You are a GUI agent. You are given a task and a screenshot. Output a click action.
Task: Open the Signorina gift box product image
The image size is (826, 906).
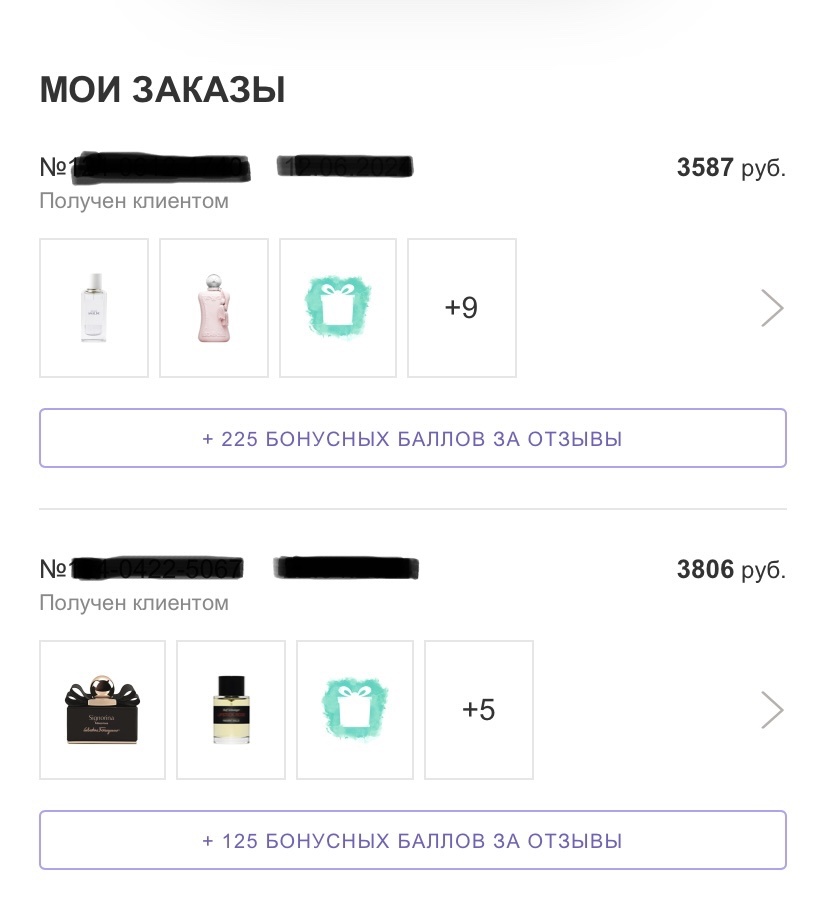[102, 709]
